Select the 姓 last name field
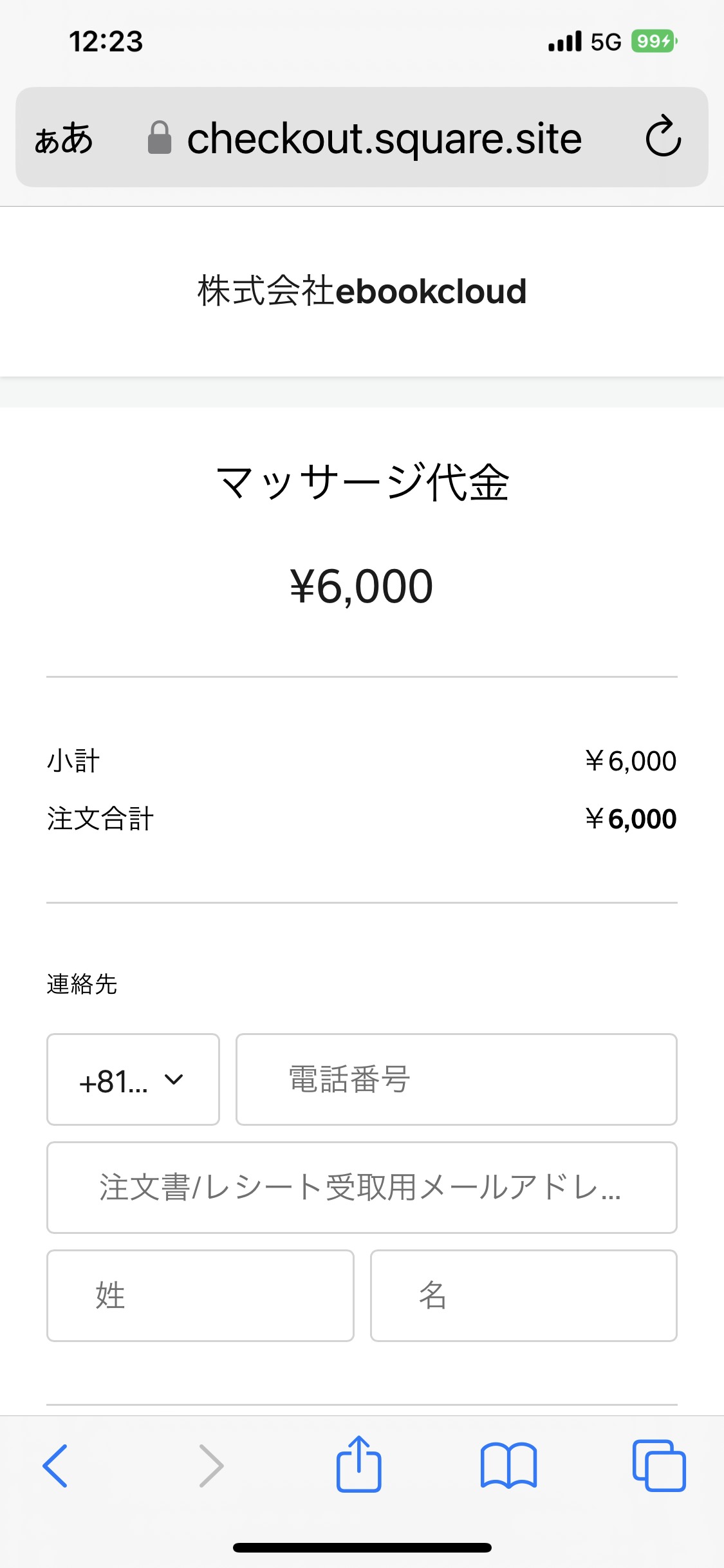The width and height of the screenshot is (724, 1568). 200,1296
